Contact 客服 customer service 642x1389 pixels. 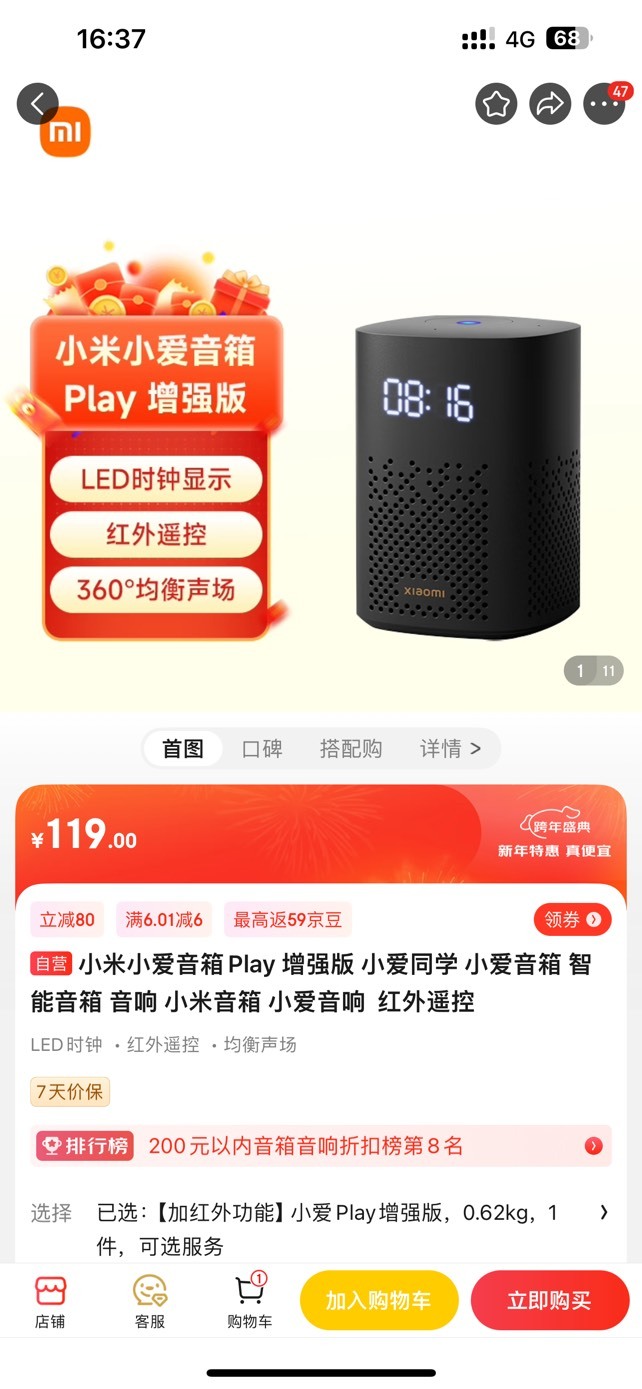(x=150, y=1301)
